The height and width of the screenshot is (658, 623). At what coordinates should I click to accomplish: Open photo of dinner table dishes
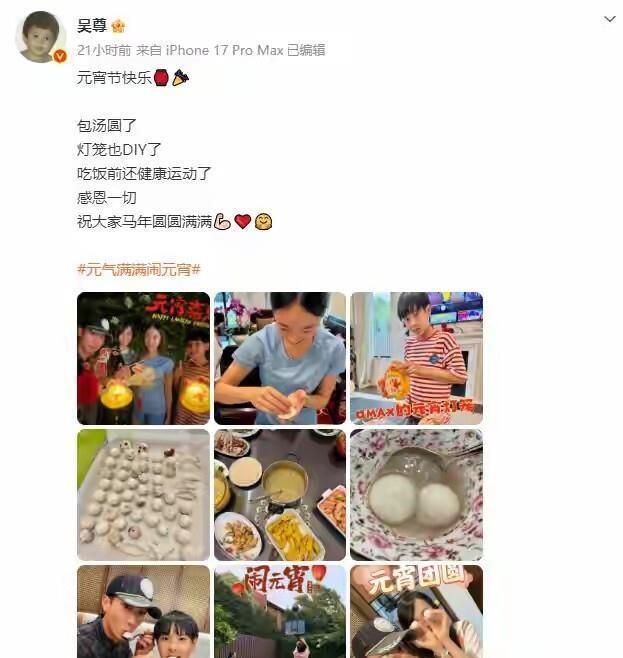pos(280,495)
